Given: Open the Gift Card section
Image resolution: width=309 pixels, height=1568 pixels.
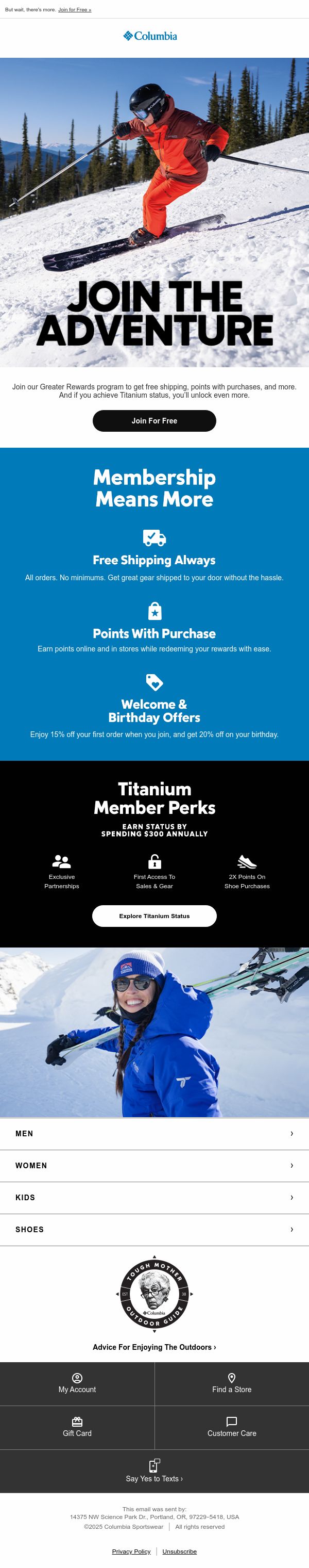Looking at the screenshot, I should 77,1427.
